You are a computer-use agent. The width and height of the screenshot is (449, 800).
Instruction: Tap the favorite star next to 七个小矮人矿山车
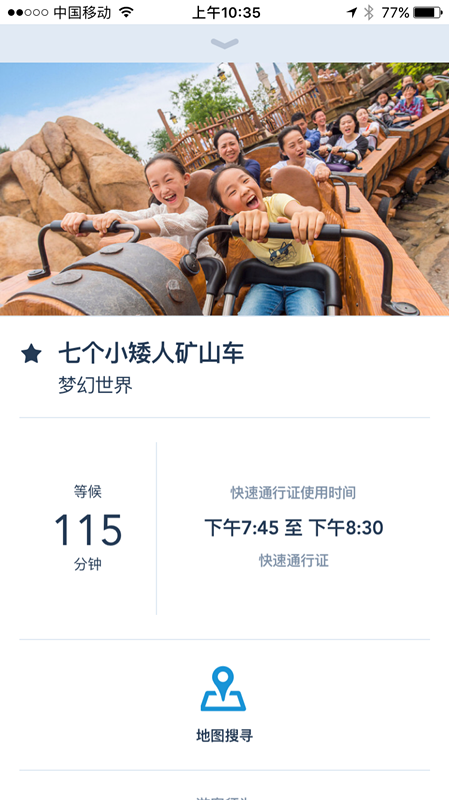coord(31,354)
